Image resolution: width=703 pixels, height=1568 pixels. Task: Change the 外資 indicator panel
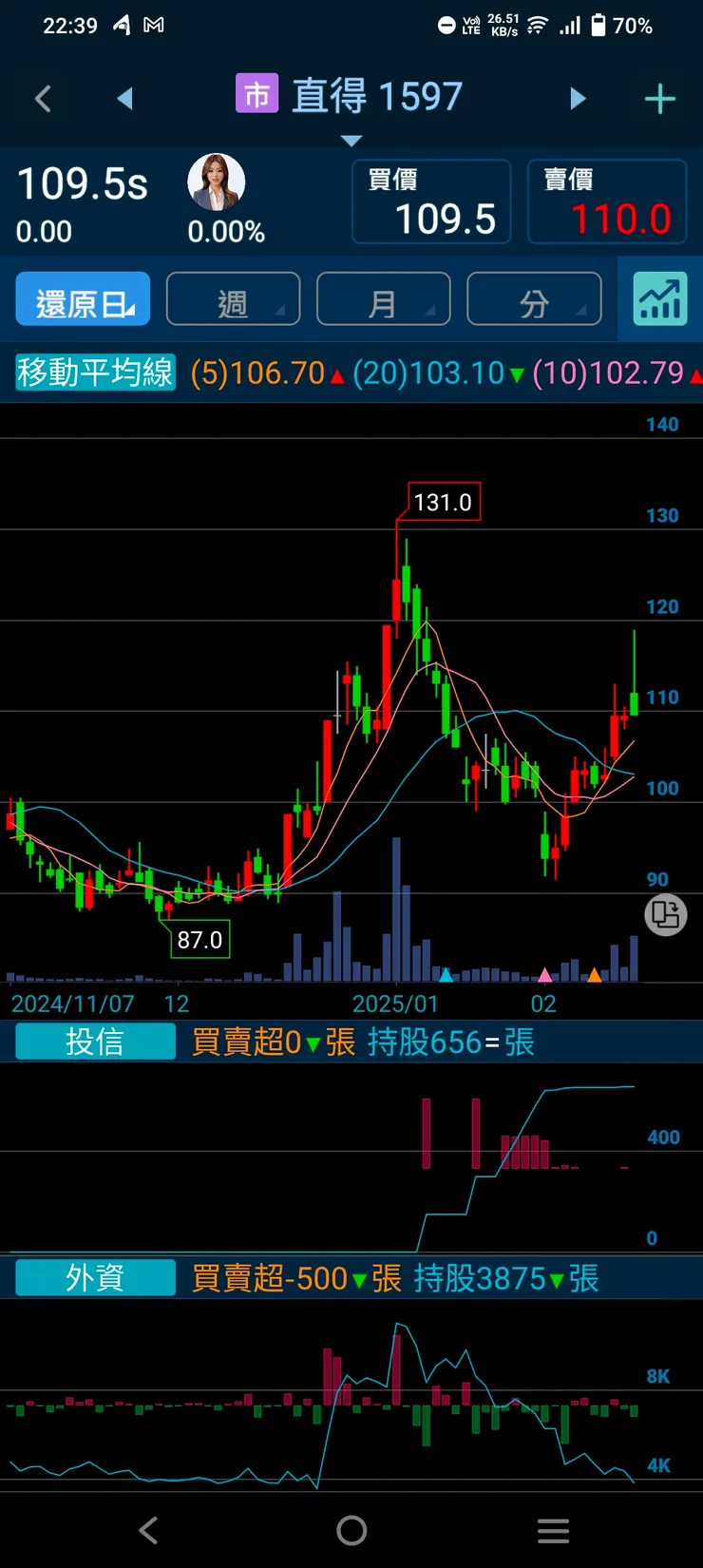[x=95, y=1278]
